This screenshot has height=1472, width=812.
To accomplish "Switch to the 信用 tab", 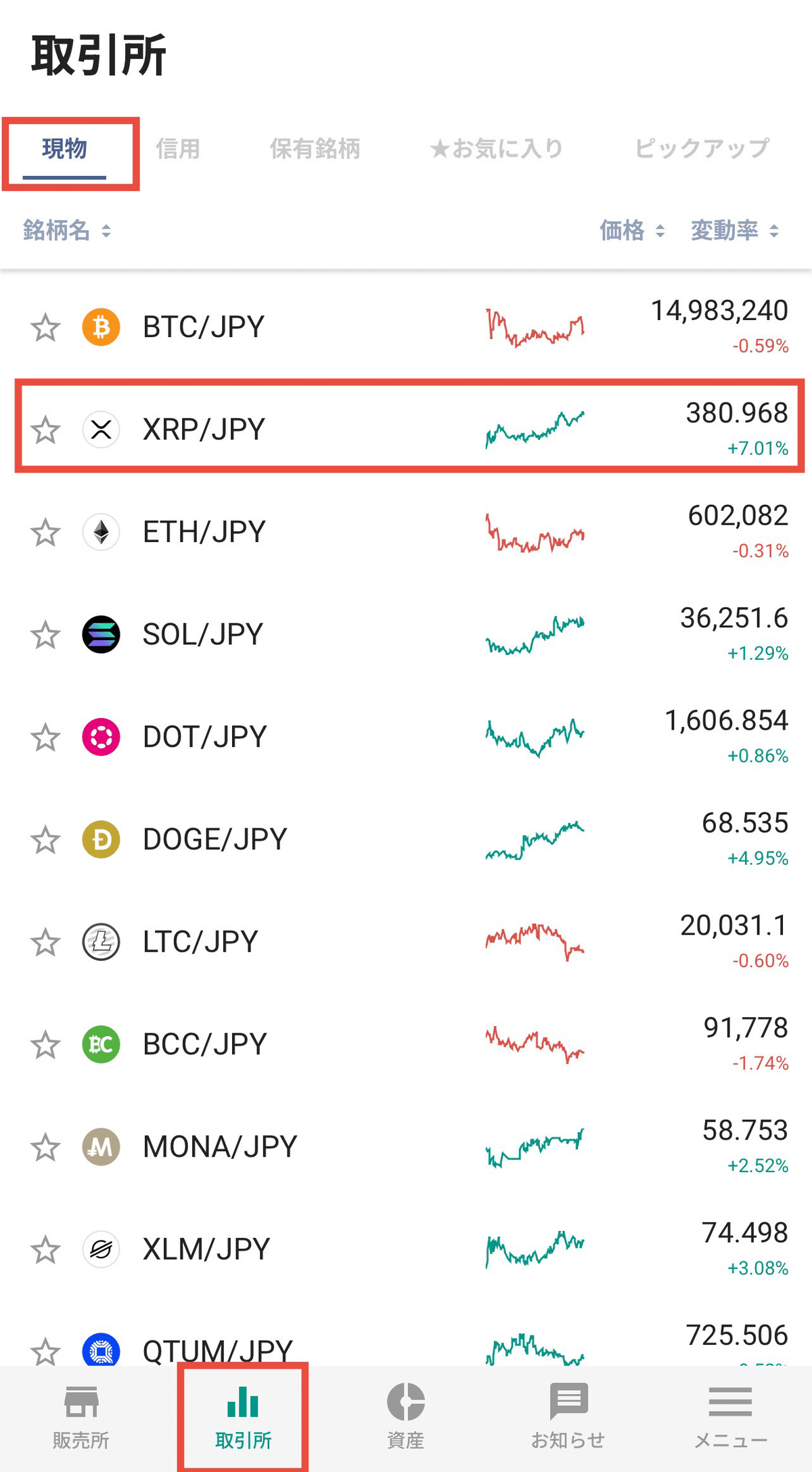I will [178, 149].
